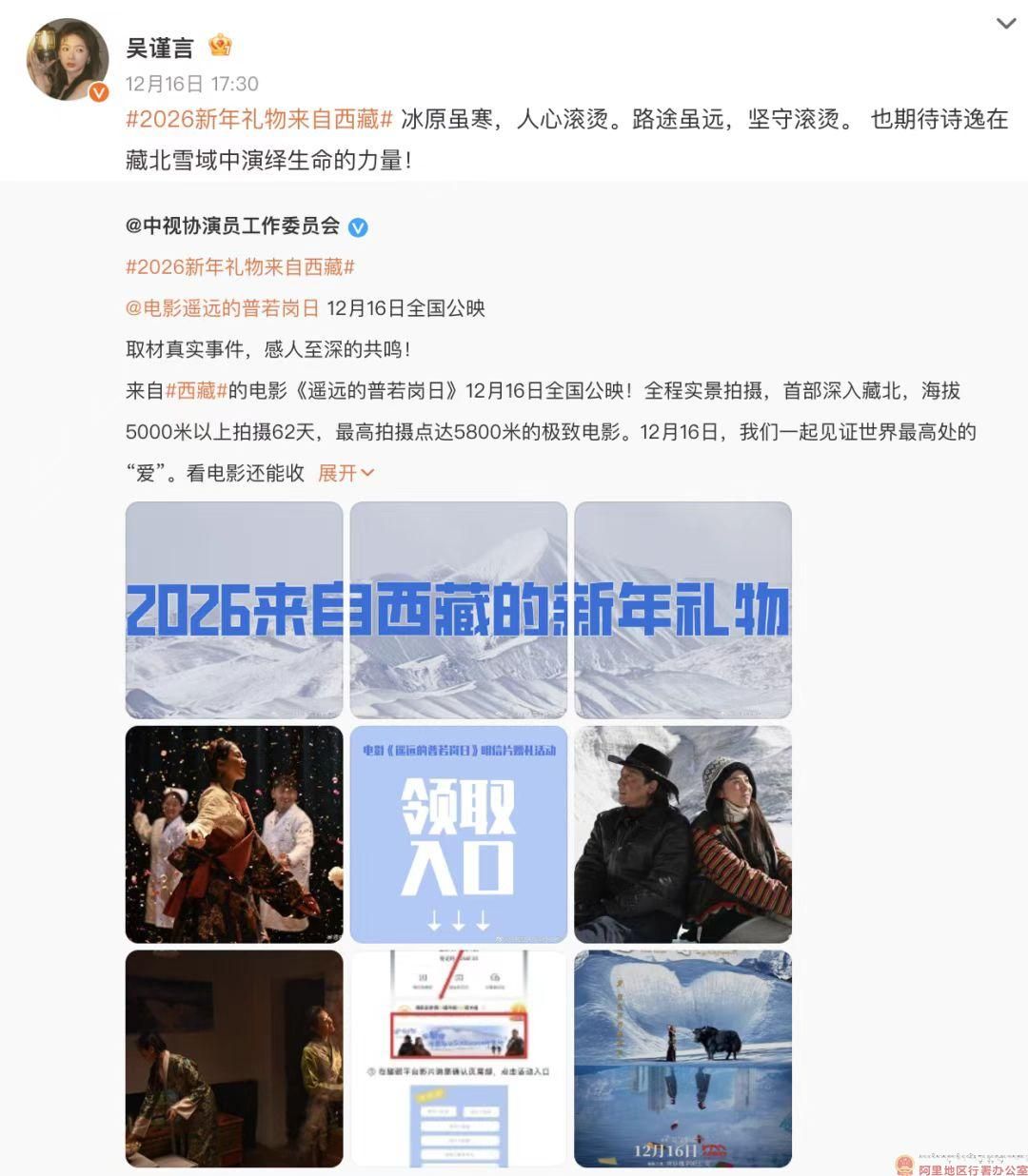This screenshot has height=1176, width=1028.
Task: Open the dim indoor scene photo
Action: click(x=234, y=1058)
